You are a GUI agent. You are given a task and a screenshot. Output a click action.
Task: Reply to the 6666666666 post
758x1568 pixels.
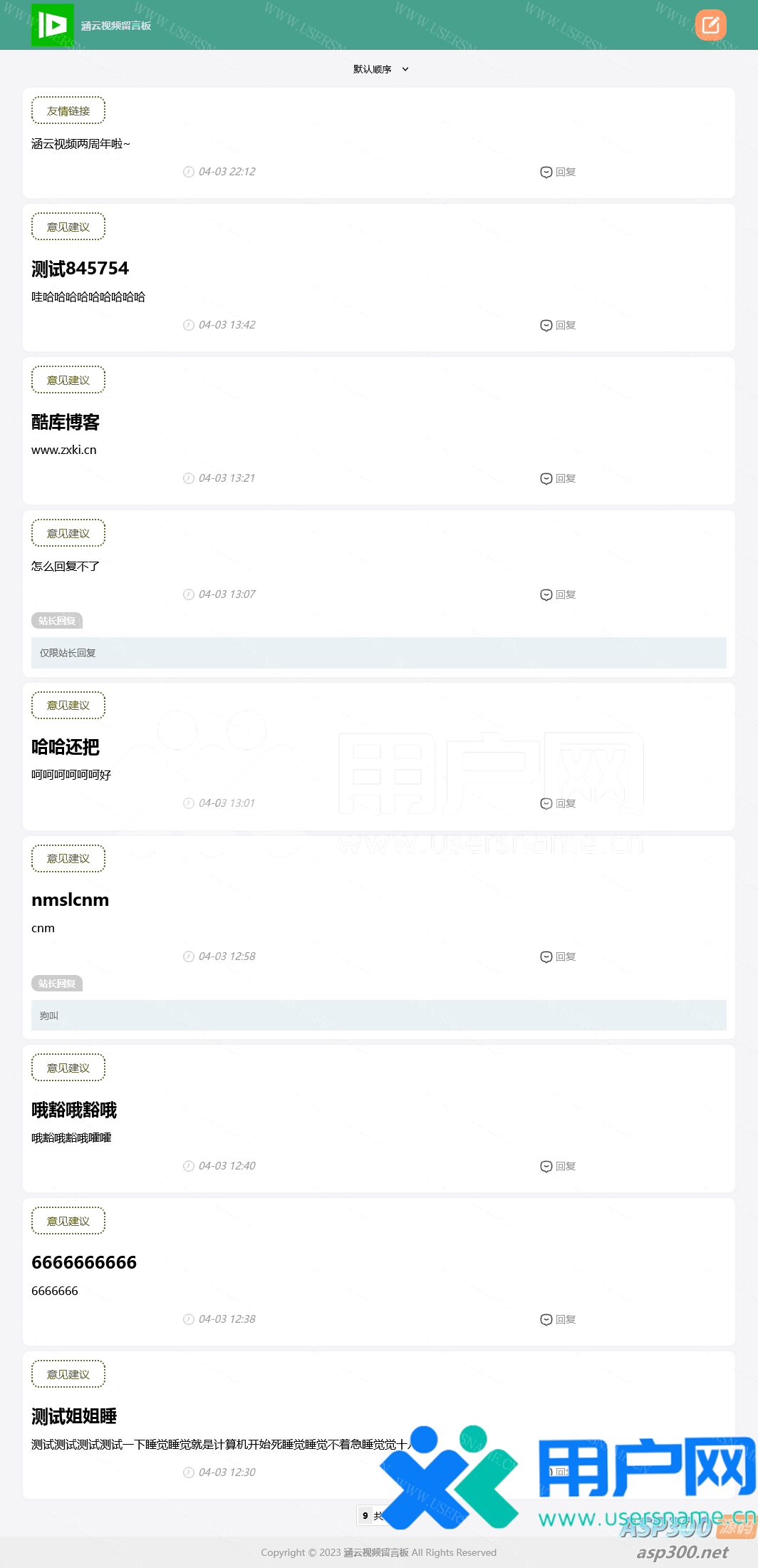[x=558, y=1319]
